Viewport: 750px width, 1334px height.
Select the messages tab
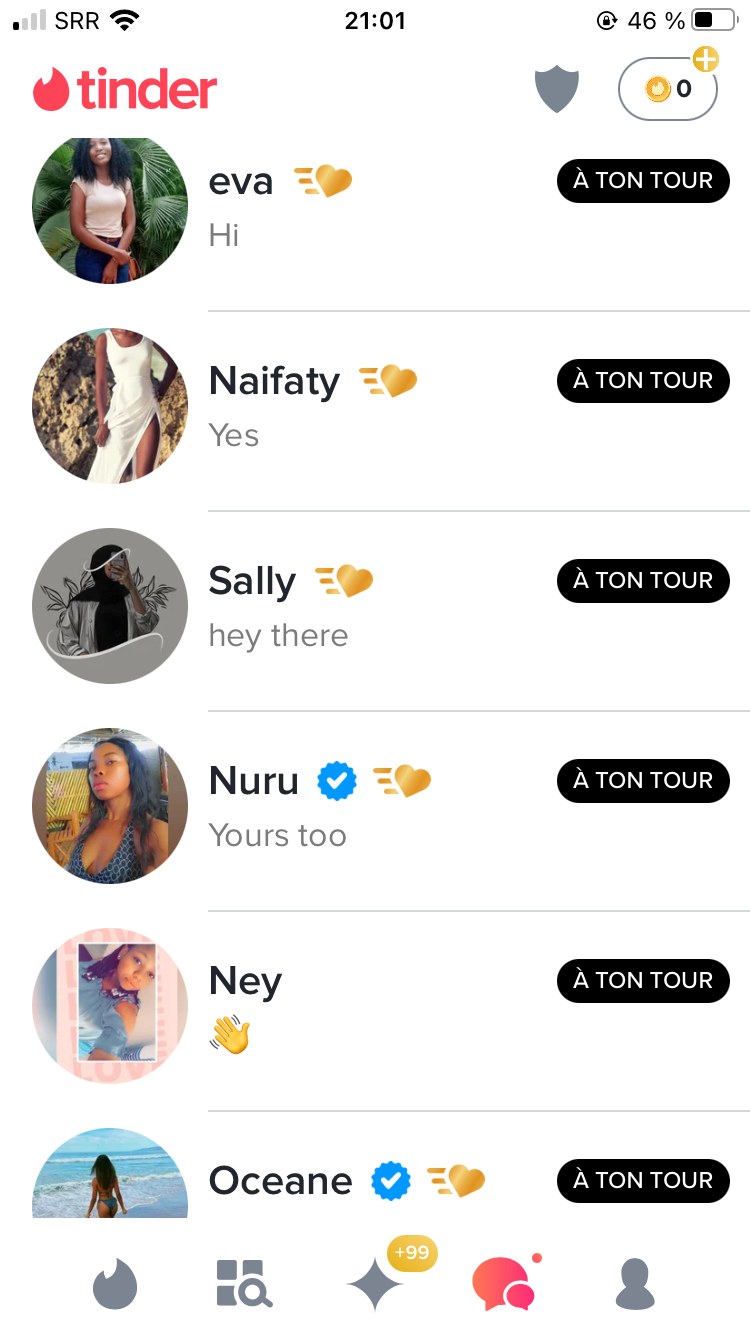pos(504,1284)
